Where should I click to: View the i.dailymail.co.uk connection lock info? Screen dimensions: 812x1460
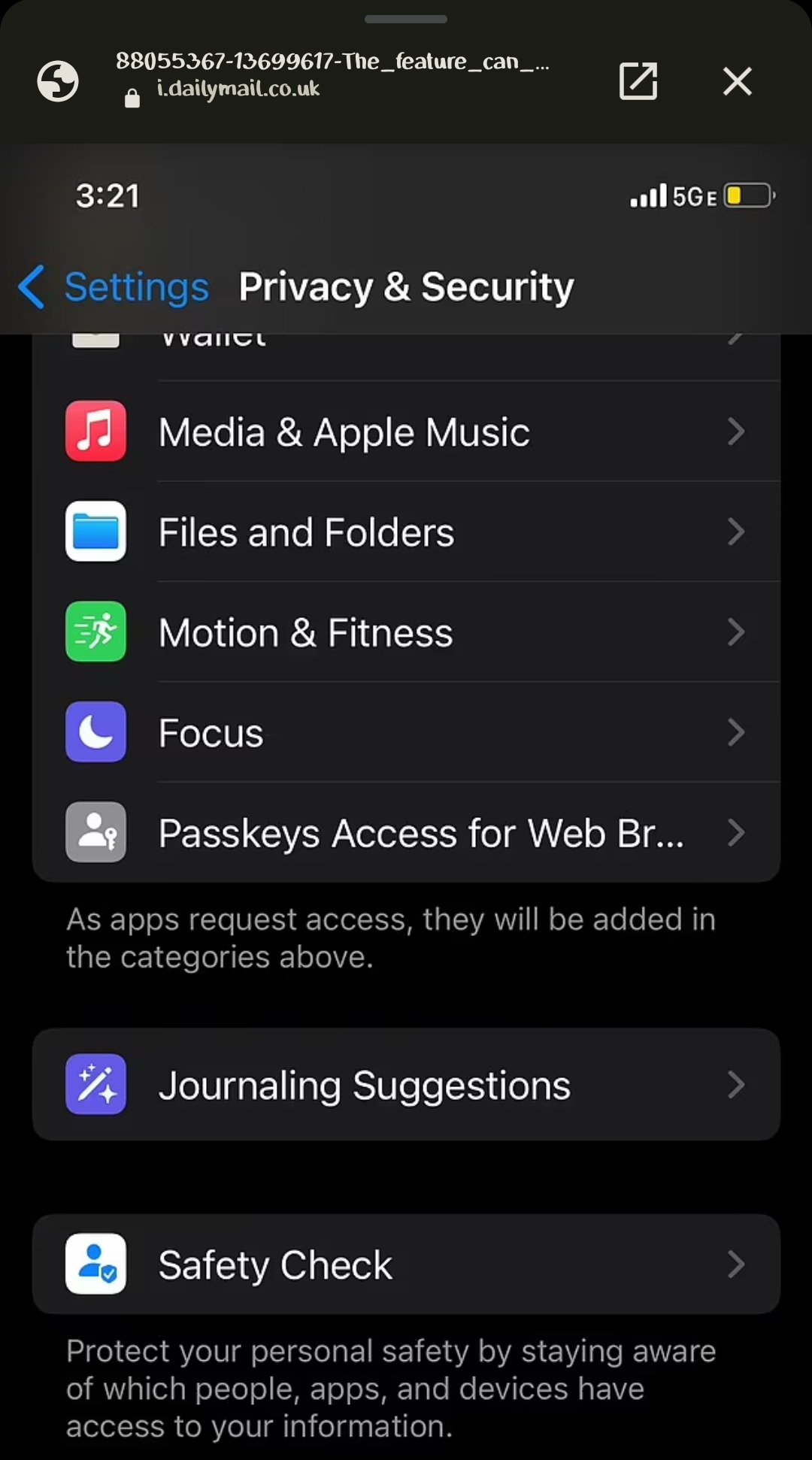(x=132, y=98)
